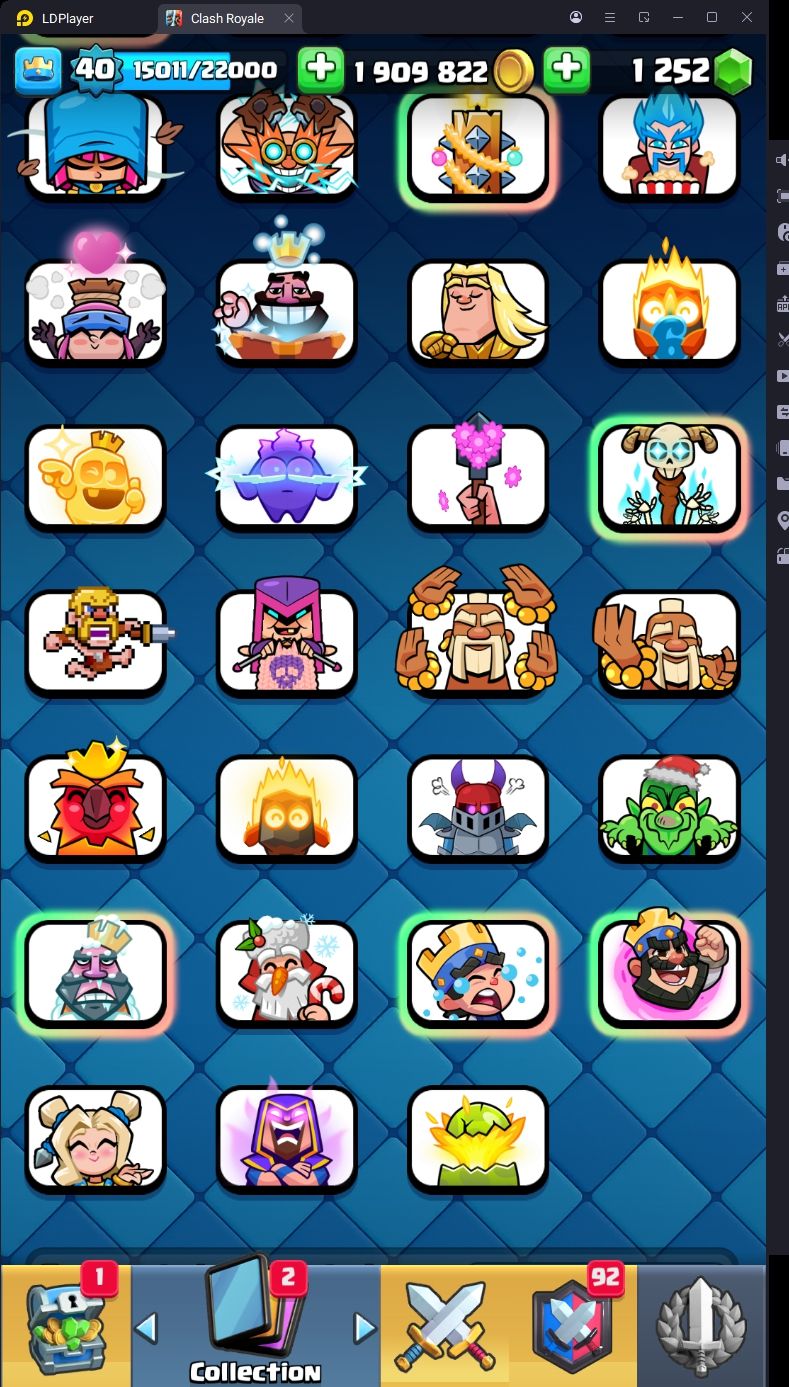This screenshot has width=789, height=1387.
Task: Select the crying King emote
Action: [x=478, y=972]
